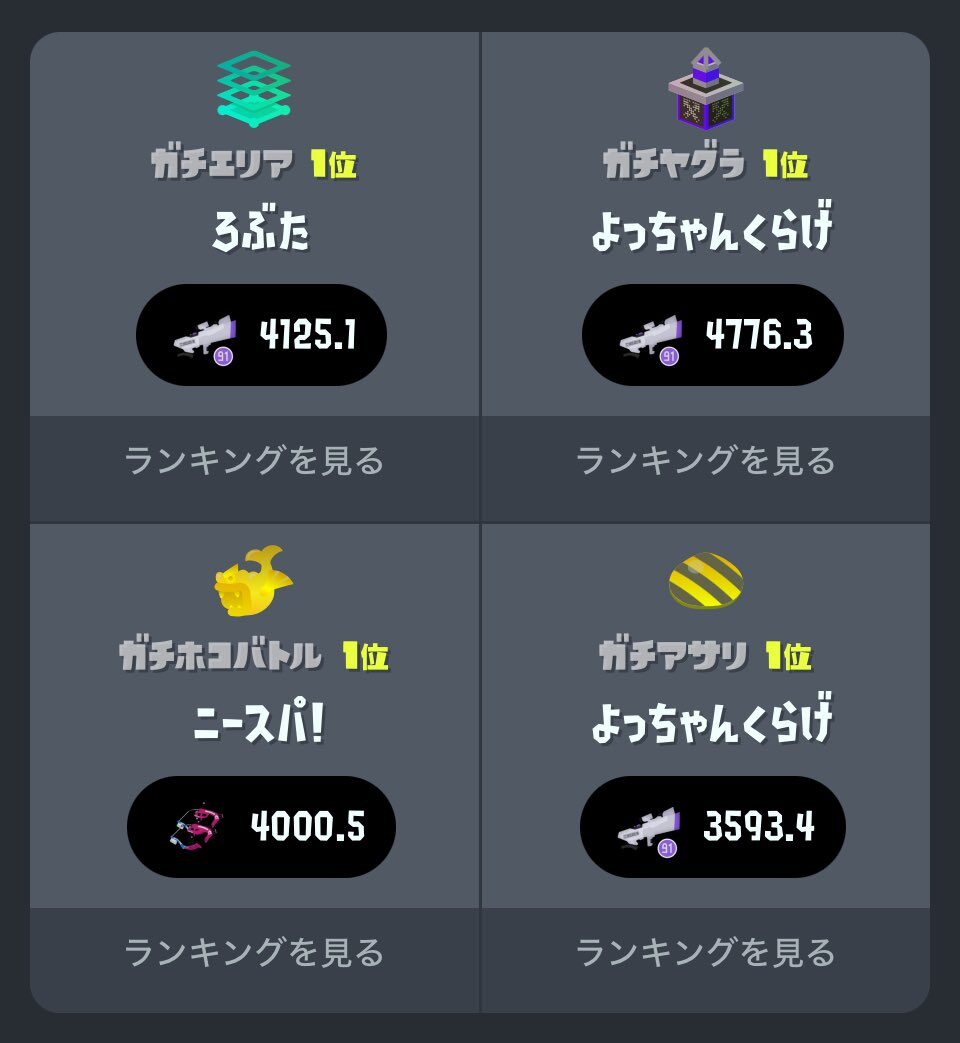Tap ランキングを見る for ガチアサリ

point(705,953)
